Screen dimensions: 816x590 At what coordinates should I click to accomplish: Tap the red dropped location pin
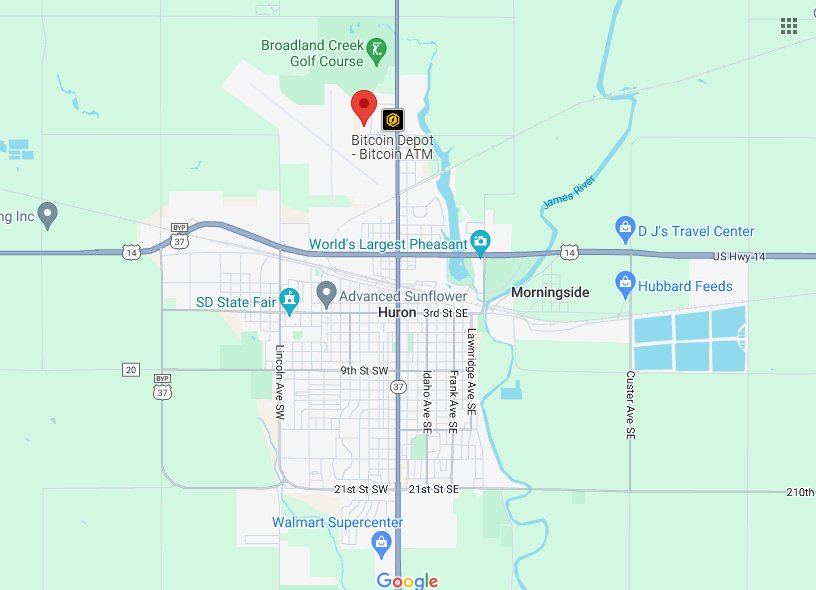coord(364,104)
